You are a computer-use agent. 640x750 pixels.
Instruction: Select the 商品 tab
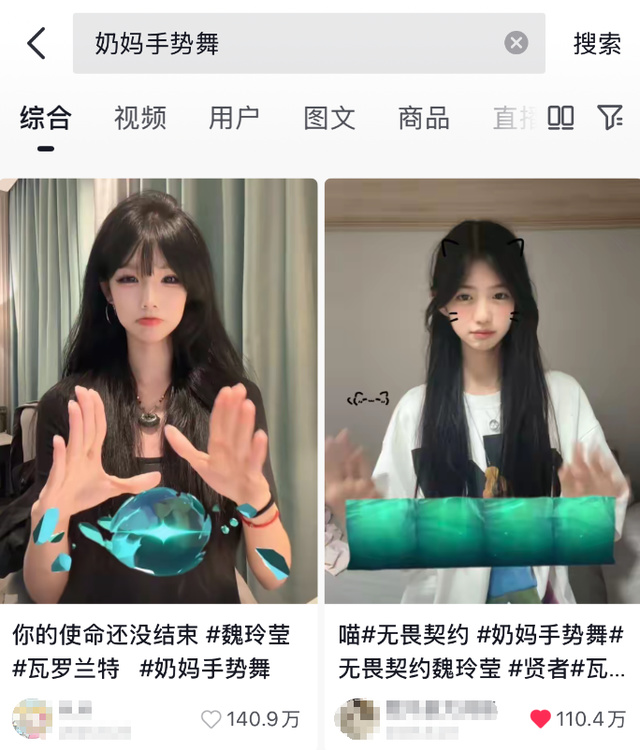click(423, 118)
